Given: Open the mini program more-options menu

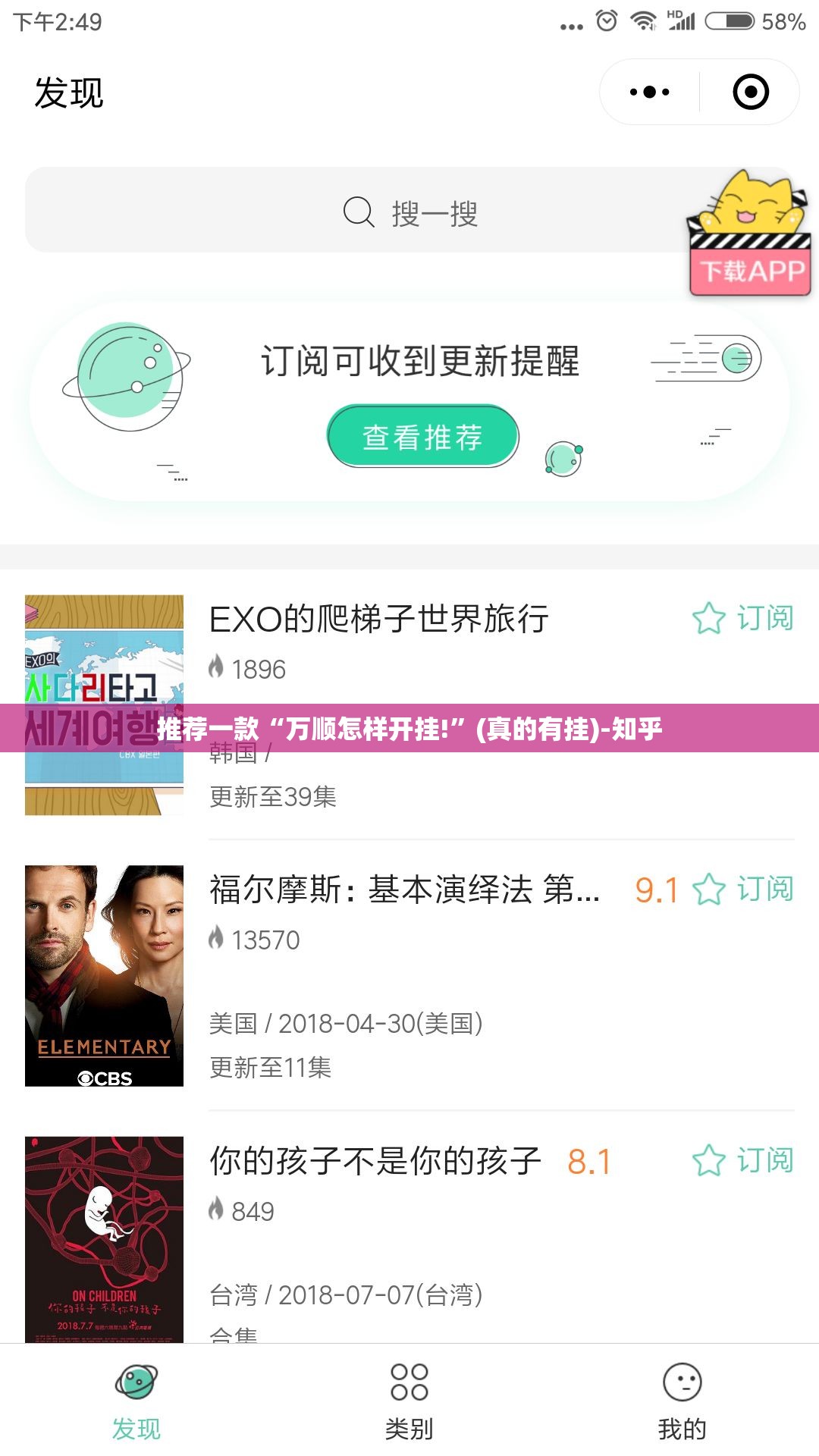Looking at the screenshot, I should [650, 93].
